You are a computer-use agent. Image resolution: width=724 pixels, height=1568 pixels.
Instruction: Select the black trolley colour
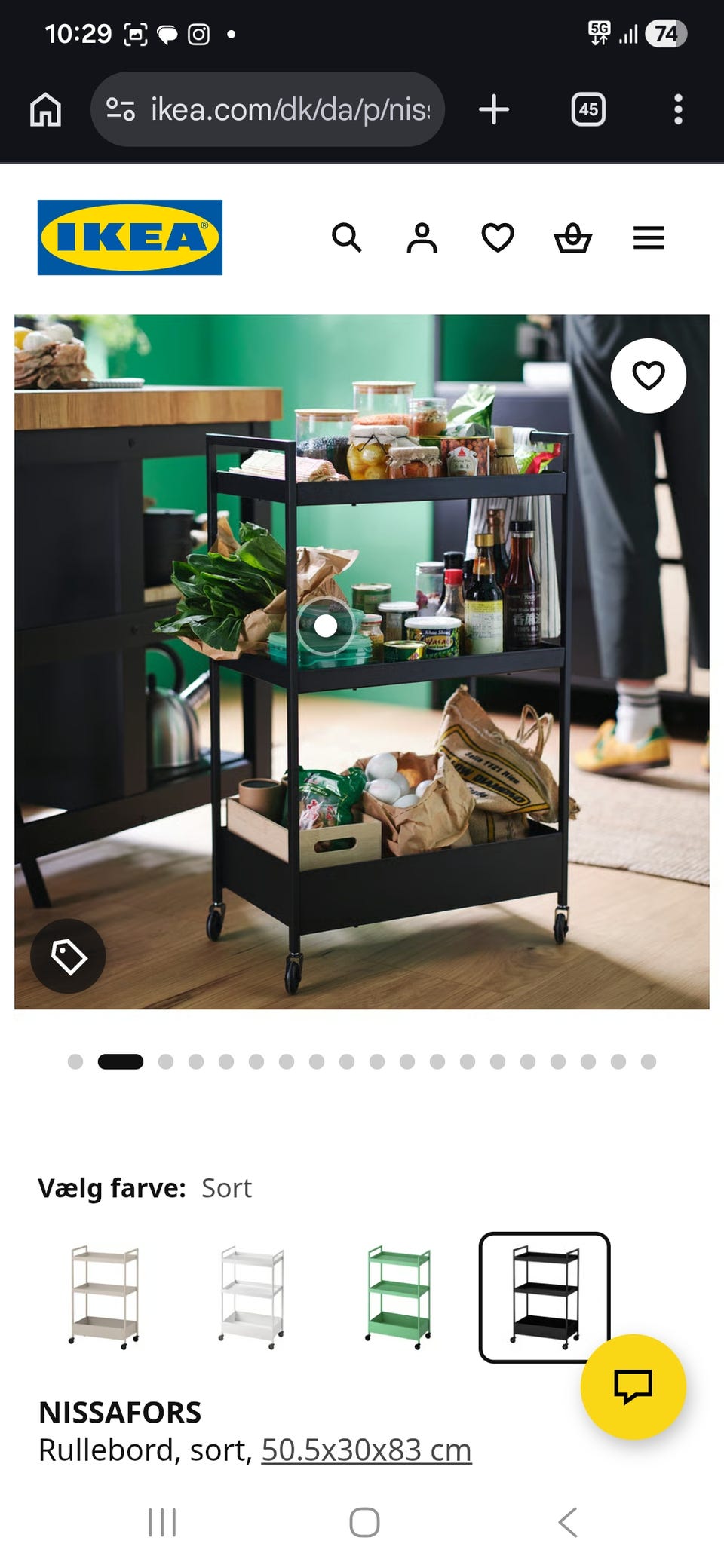point(545,1297)
